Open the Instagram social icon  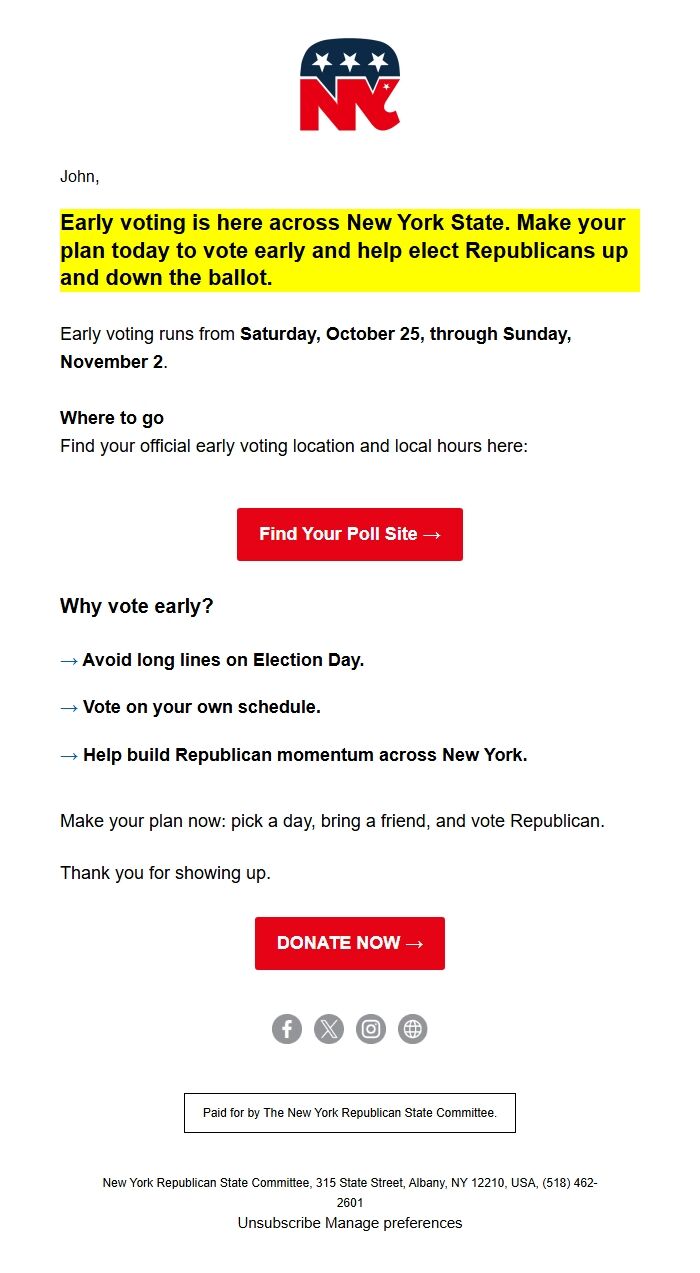coord(371,1028)
